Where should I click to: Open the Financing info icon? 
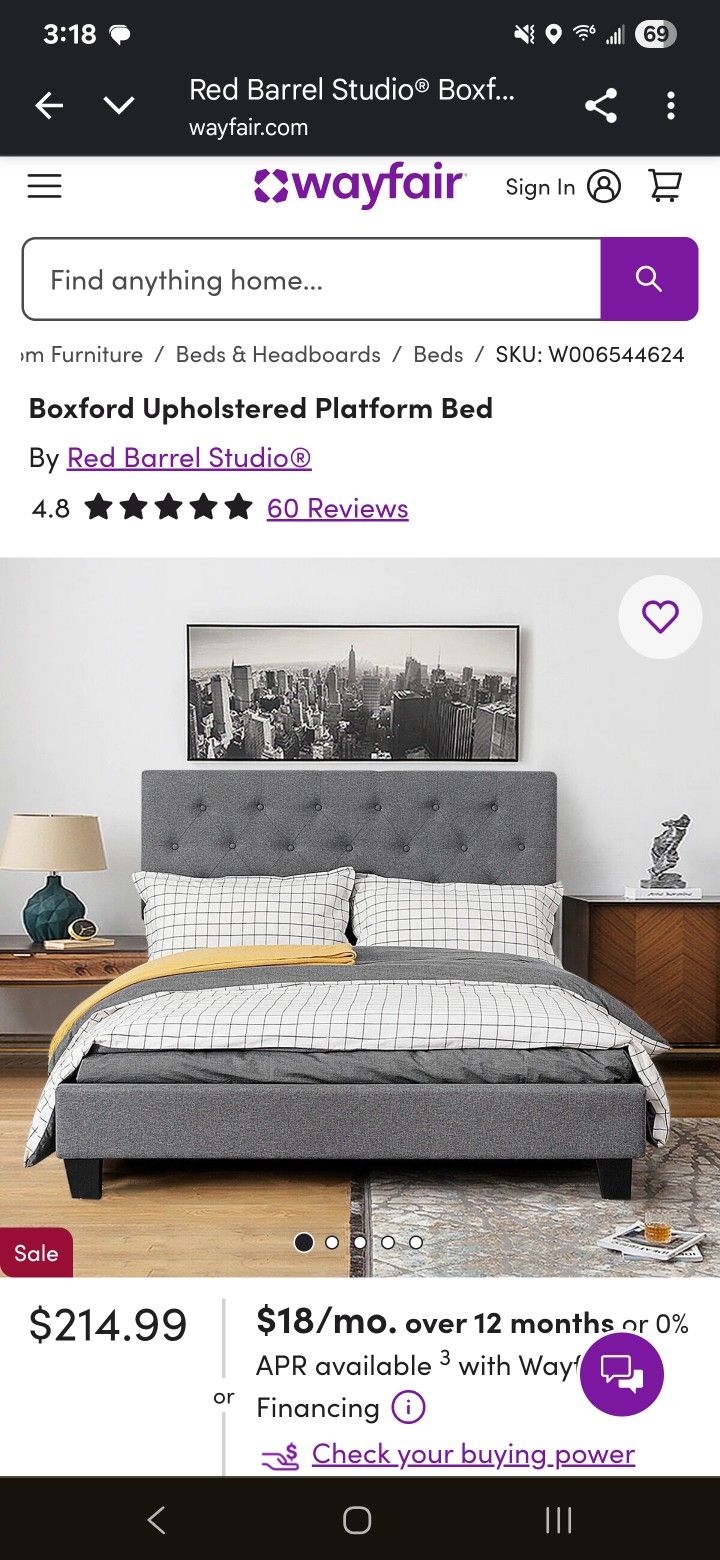pos(408,1408)
